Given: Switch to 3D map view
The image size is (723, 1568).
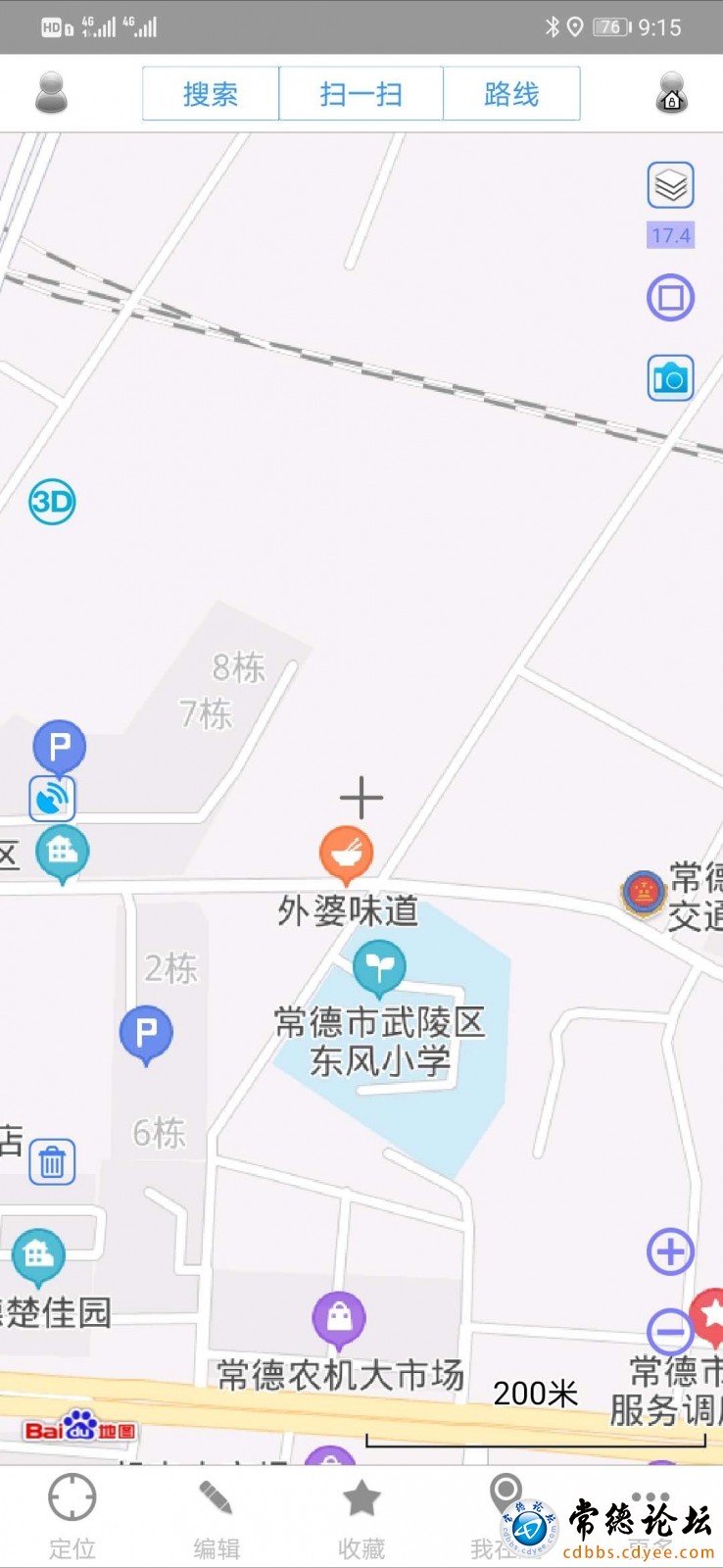Looking at the screenshot, I should 52,503.
